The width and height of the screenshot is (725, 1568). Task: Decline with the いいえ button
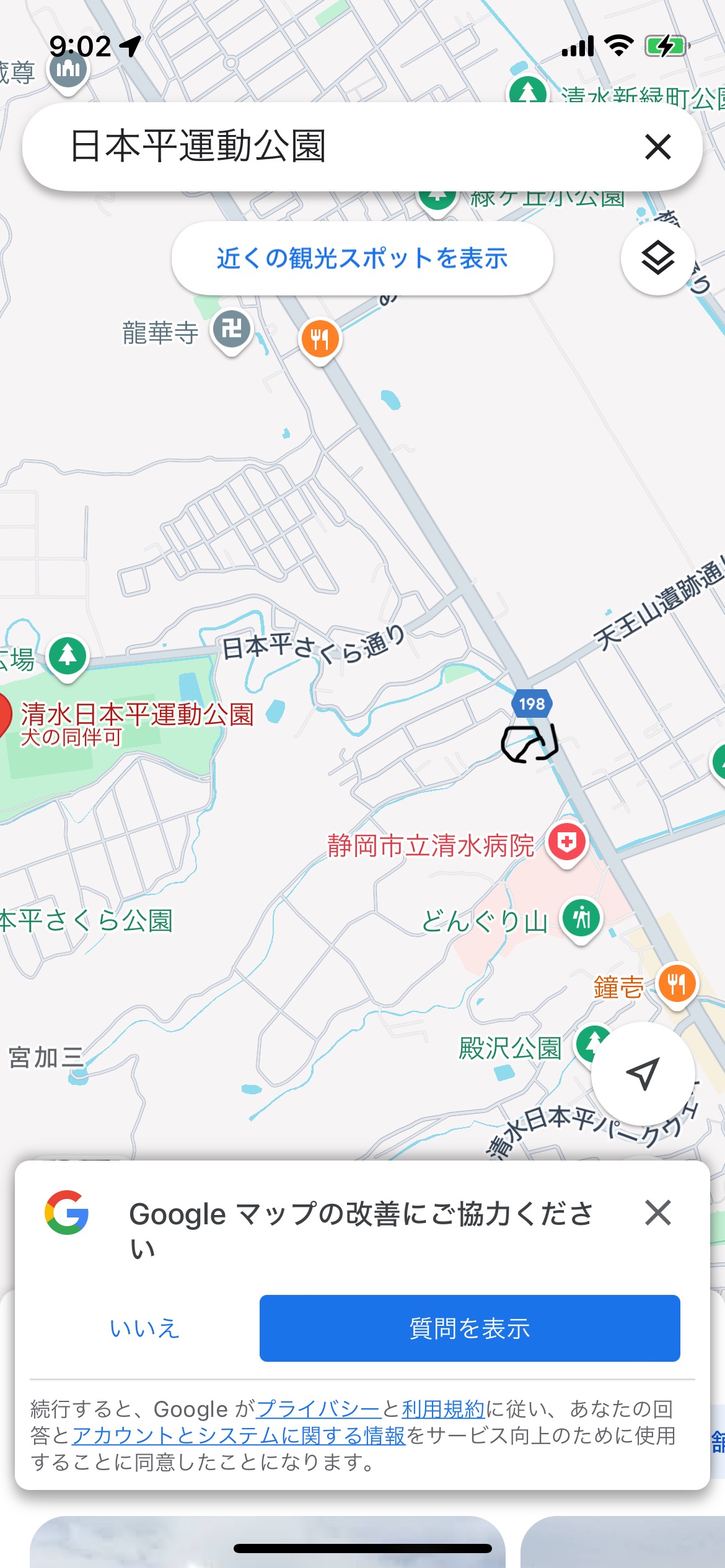click(144, 1328)
